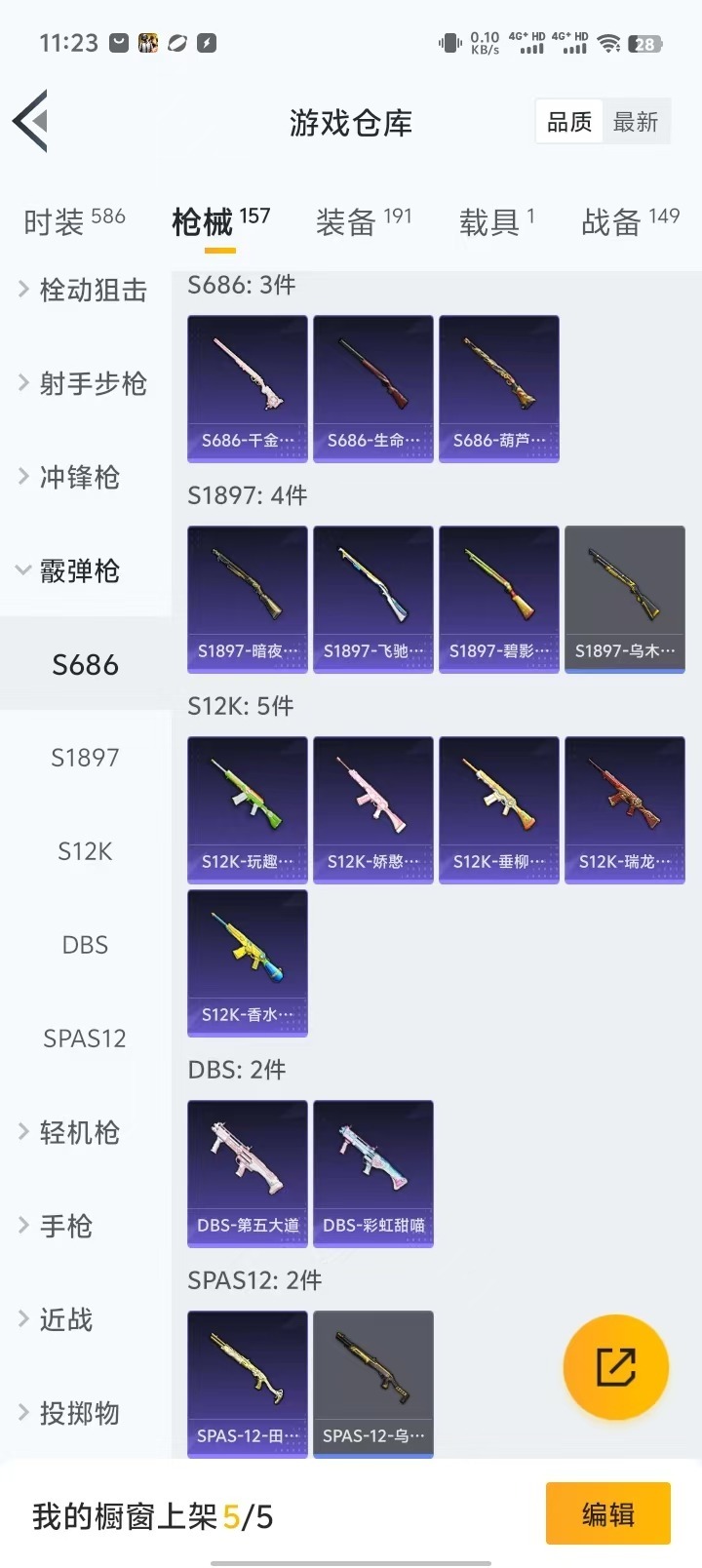Expand the 轻机枪 category
The width and height of the screenshot is (702, 1568).
(78, 1132)
